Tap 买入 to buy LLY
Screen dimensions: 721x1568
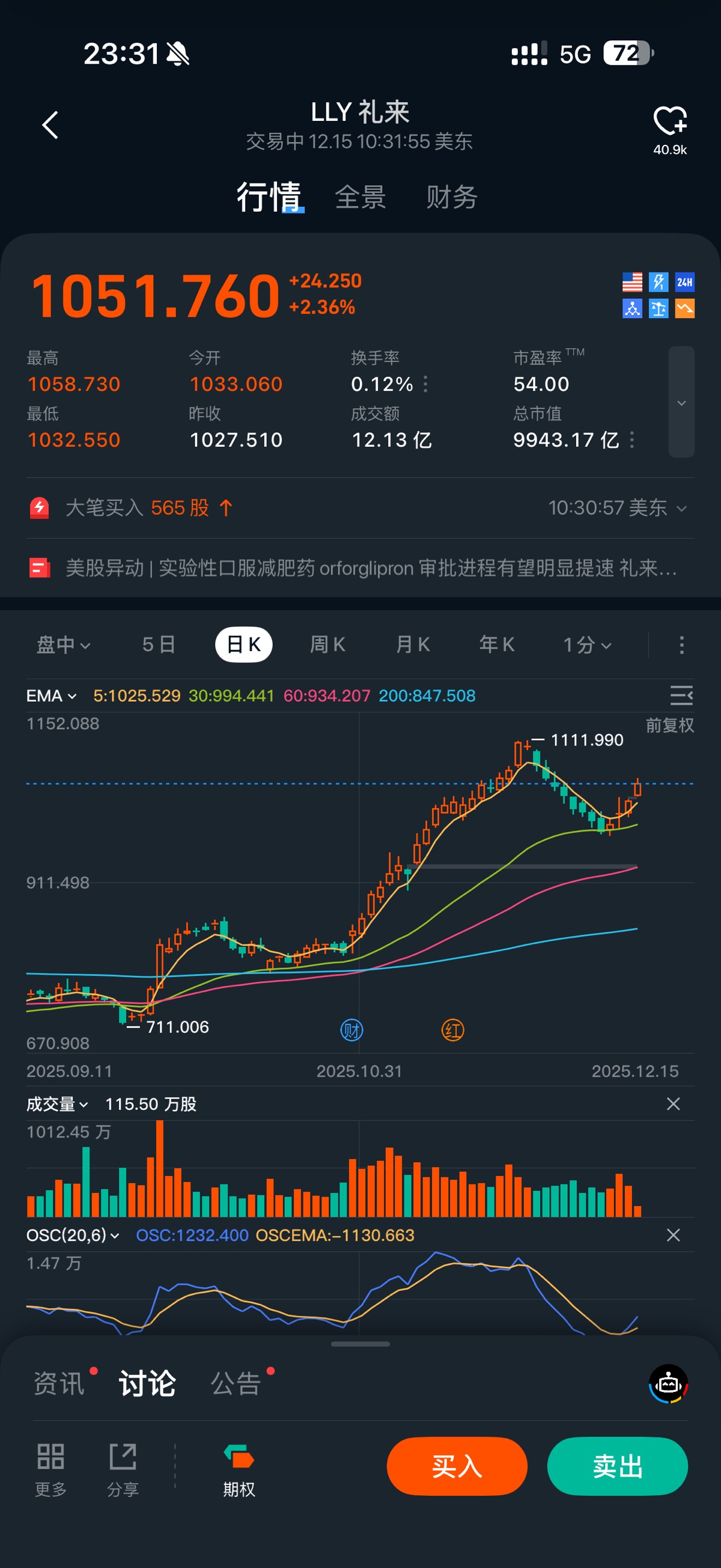(456, 1466)
